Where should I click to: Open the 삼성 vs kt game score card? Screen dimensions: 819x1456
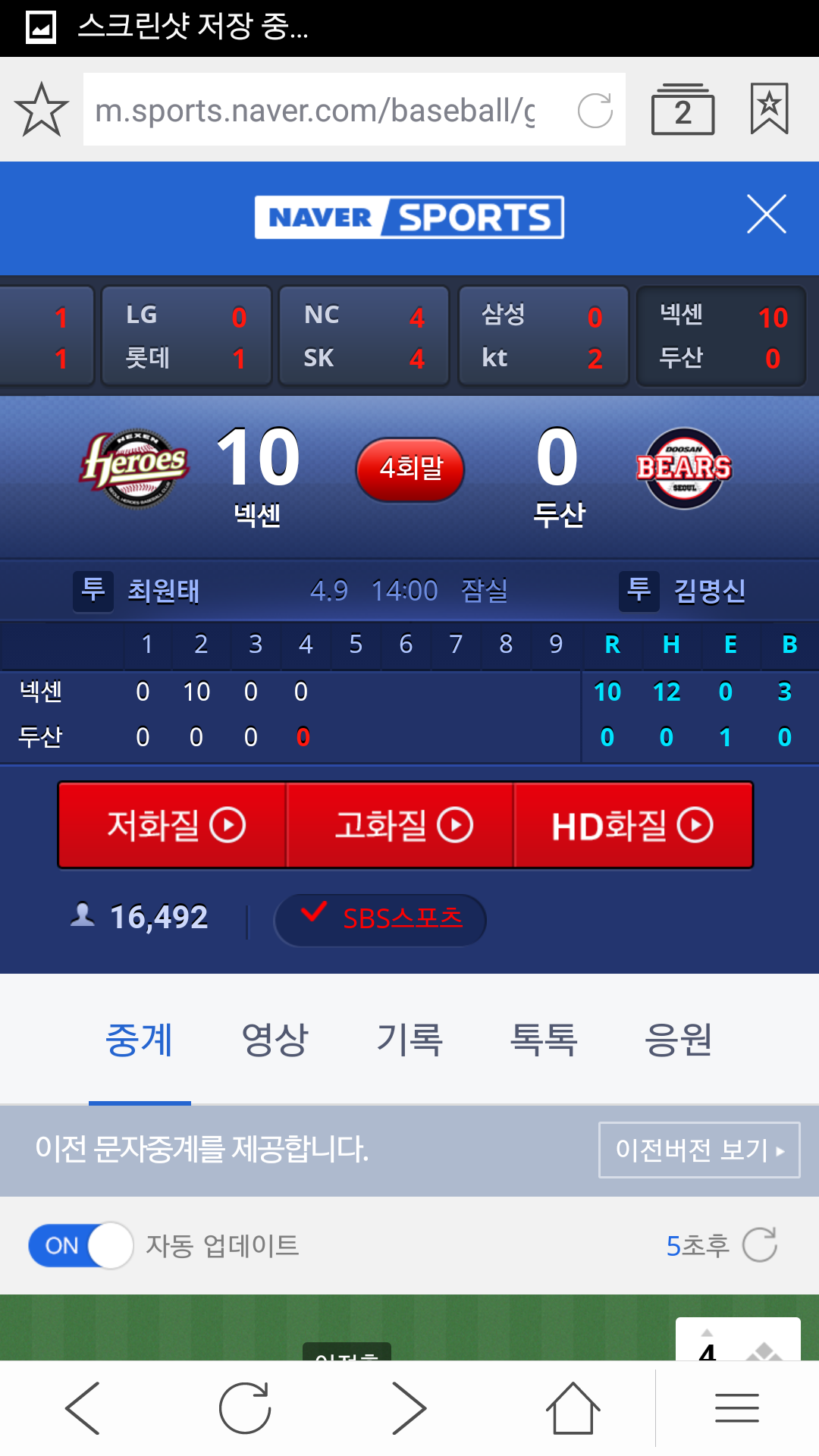click(543, 336)
